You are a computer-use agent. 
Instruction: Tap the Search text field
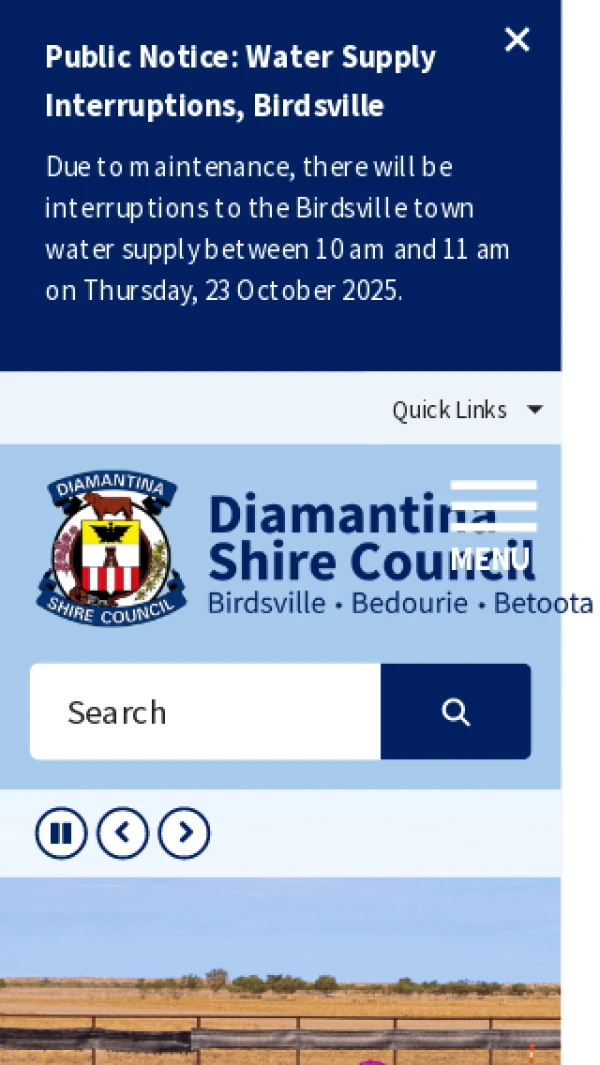pyautogui.click(x=206, y=712)
